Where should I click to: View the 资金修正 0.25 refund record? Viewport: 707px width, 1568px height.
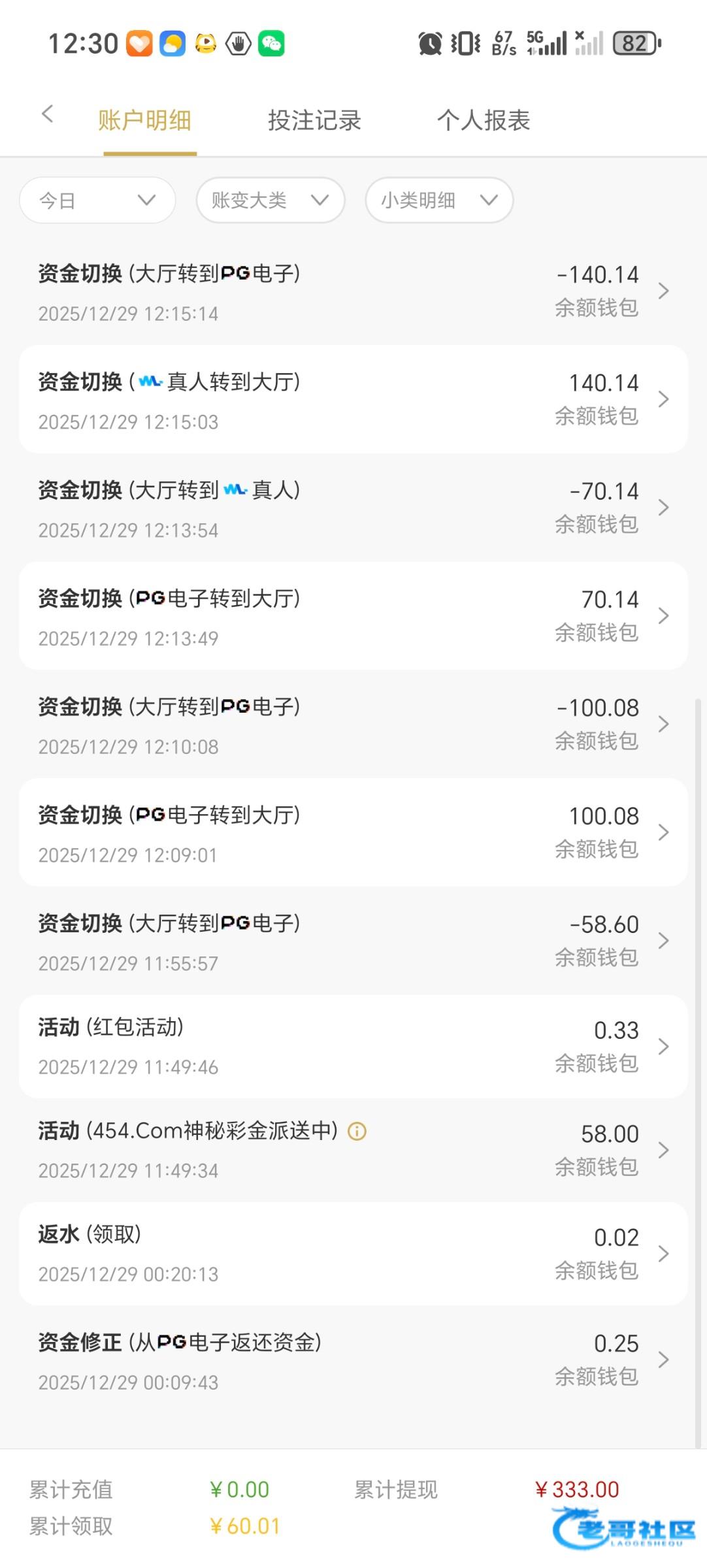pos(353,1360)
